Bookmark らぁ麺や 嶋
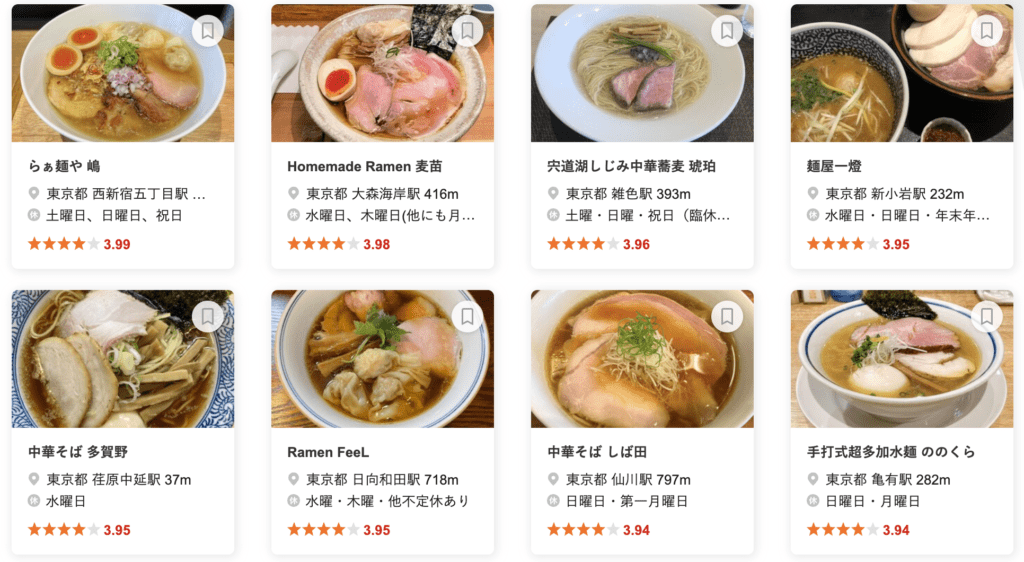This screenshot has width=1024, height=562. pyautogui.click(x=207, y=31)
